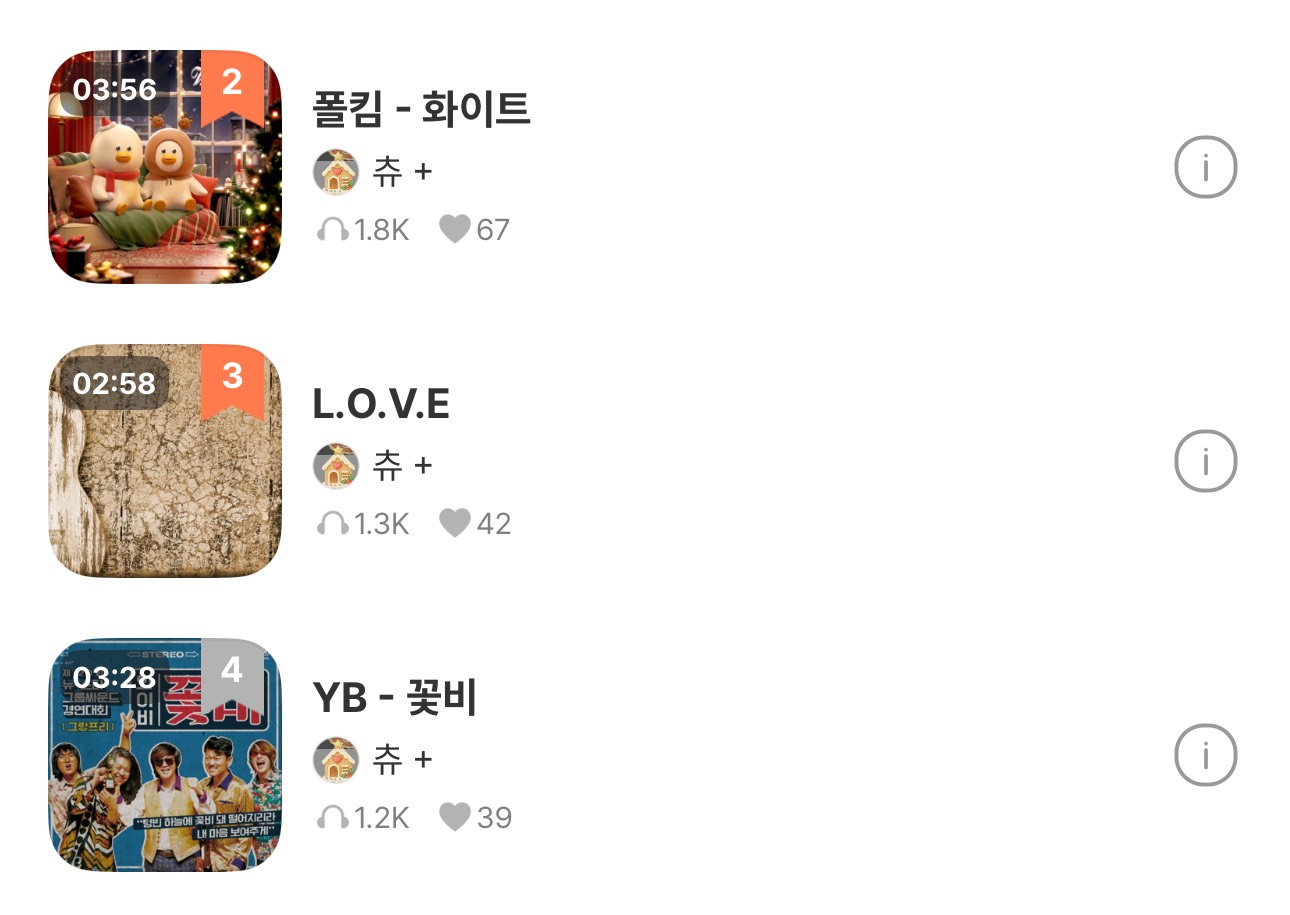Select the YB - 꽃비 album thumbnail
The width and height of the screenshot is (1290, 915).
point(165,755)
